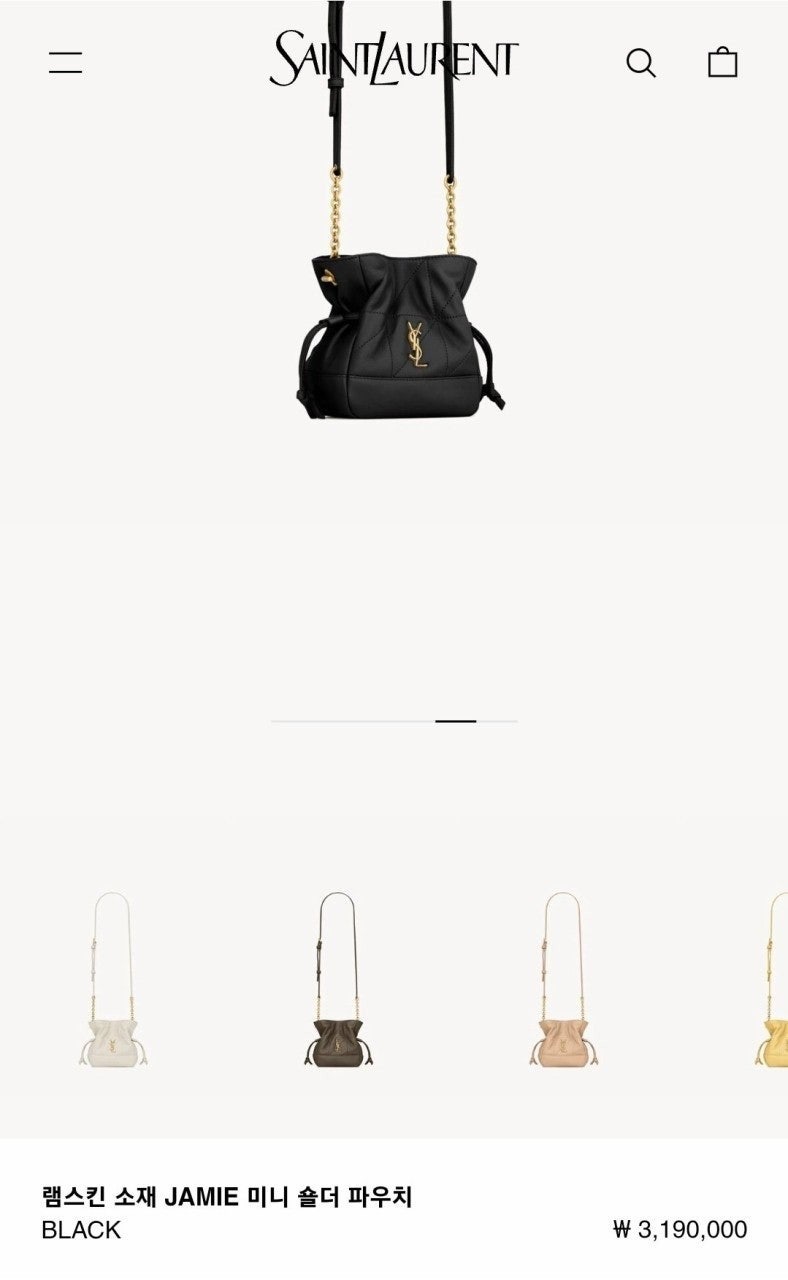Go to the Saint Laurent home logo

tap(393, 58)
